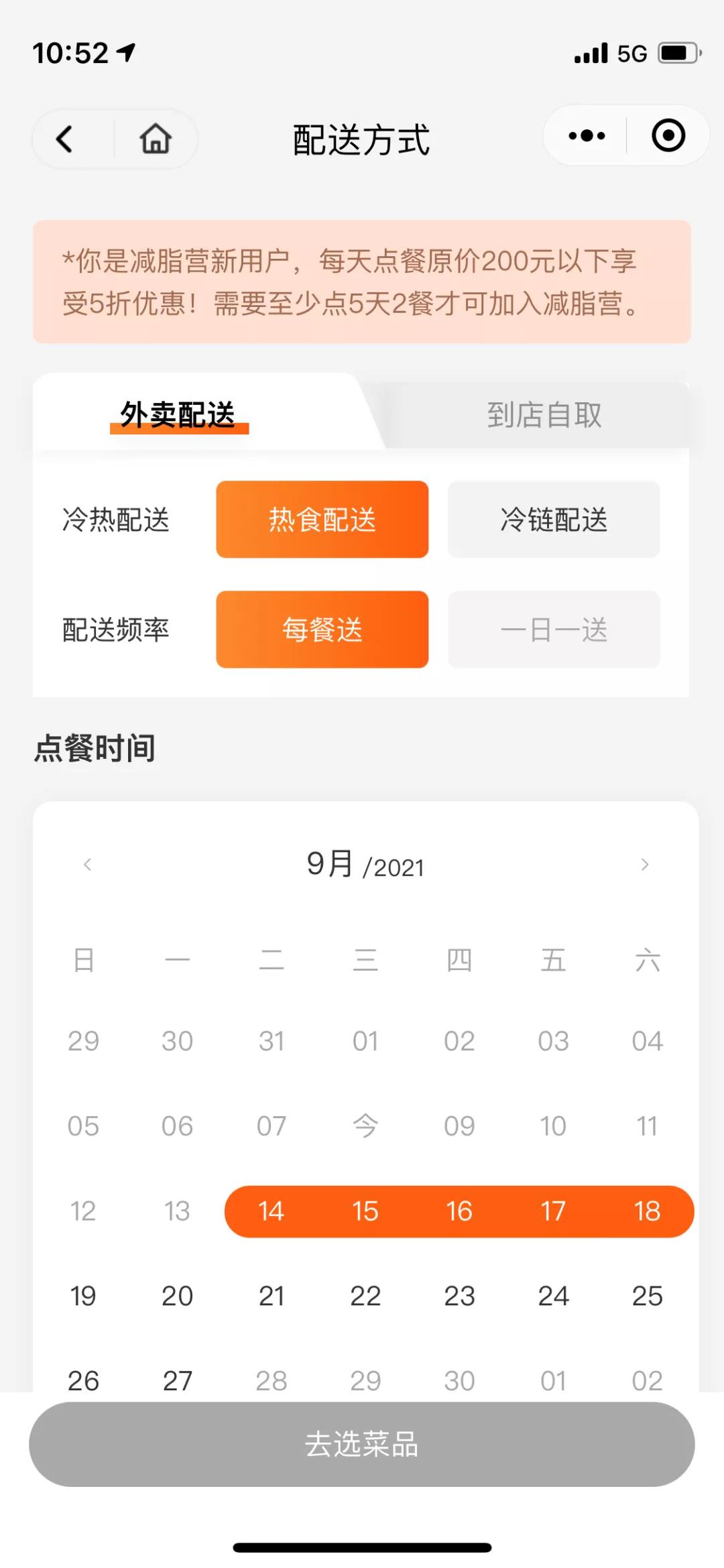Choose September 25 on the calendar
Viewport: 724px width, 1568px height.
tap(647, 1296)
